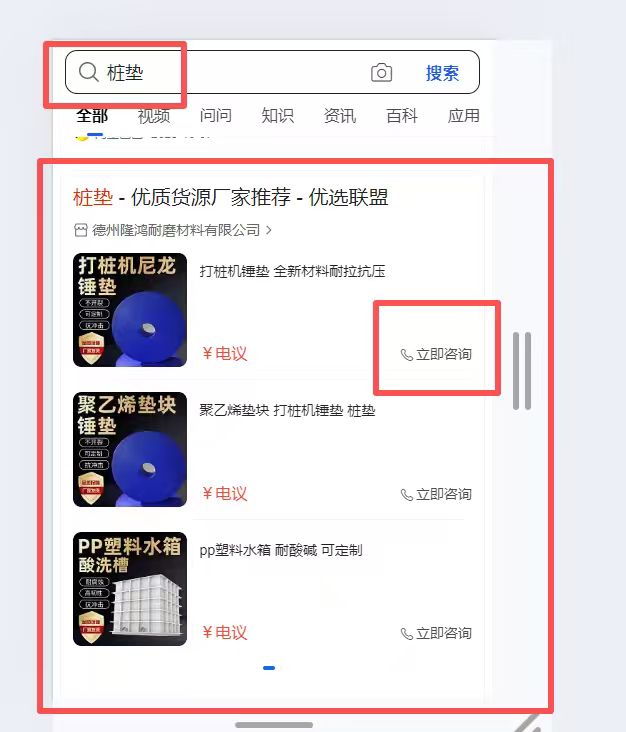Image resolution: width=626 pixels, height=732 pixels.
Task: Switch to the 百科 tab
Action: (x=401, y=116)
